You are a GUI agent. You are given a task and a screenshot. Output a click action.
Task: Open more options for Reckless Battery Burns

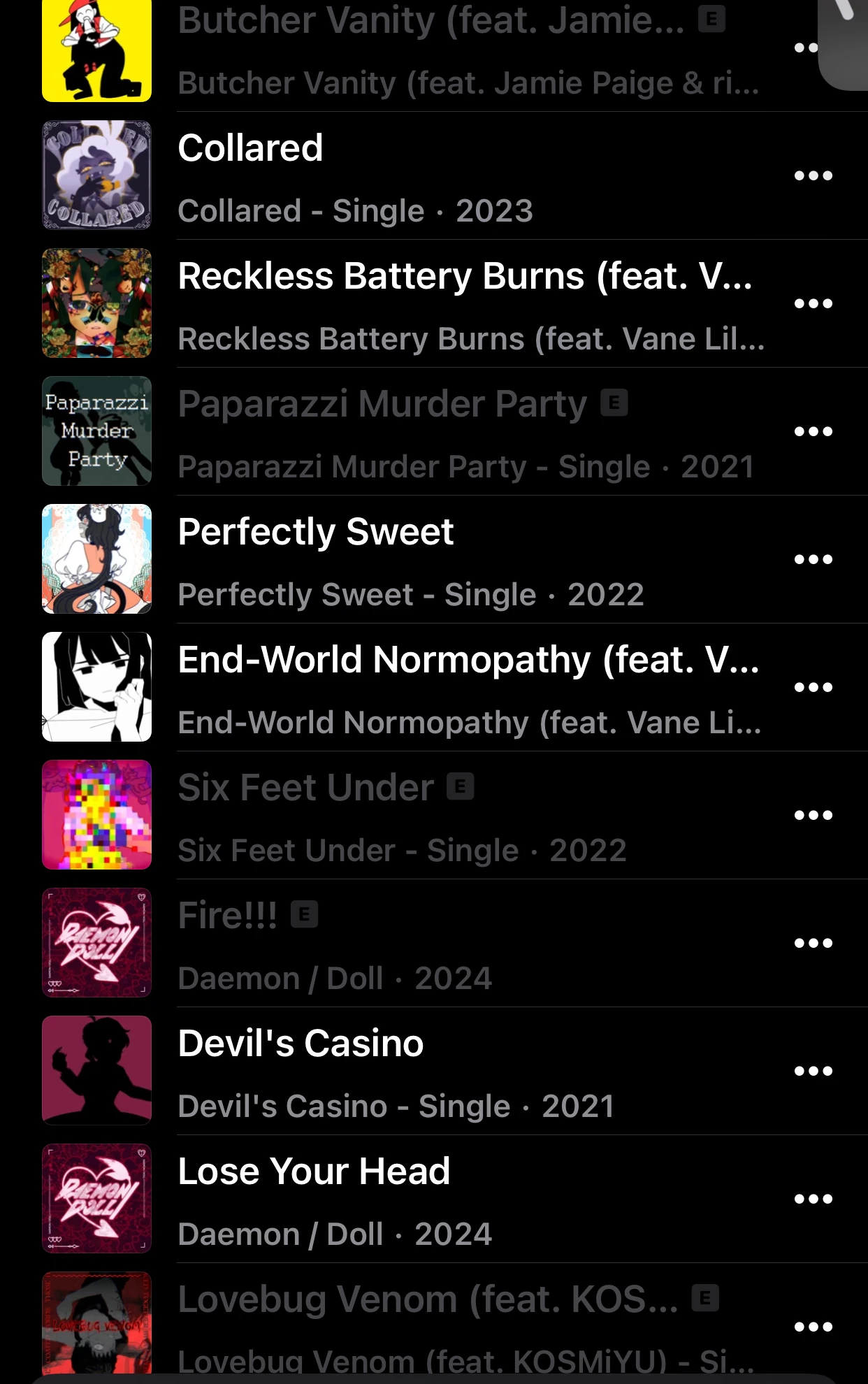(x=813, y=304)
